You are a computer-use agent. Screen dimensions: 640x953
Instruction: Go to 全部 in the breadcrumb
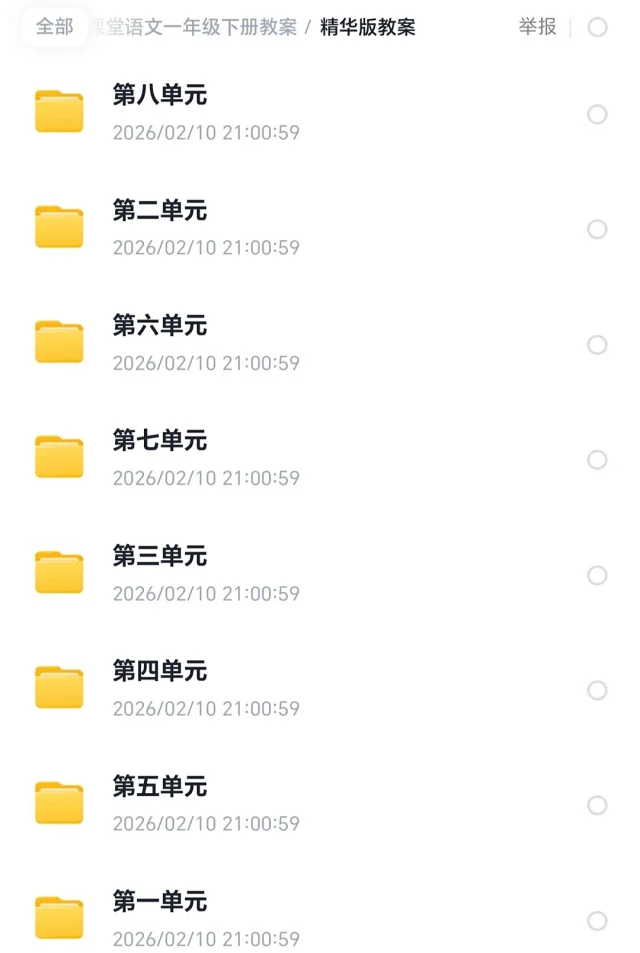click(x=55, y=27)
